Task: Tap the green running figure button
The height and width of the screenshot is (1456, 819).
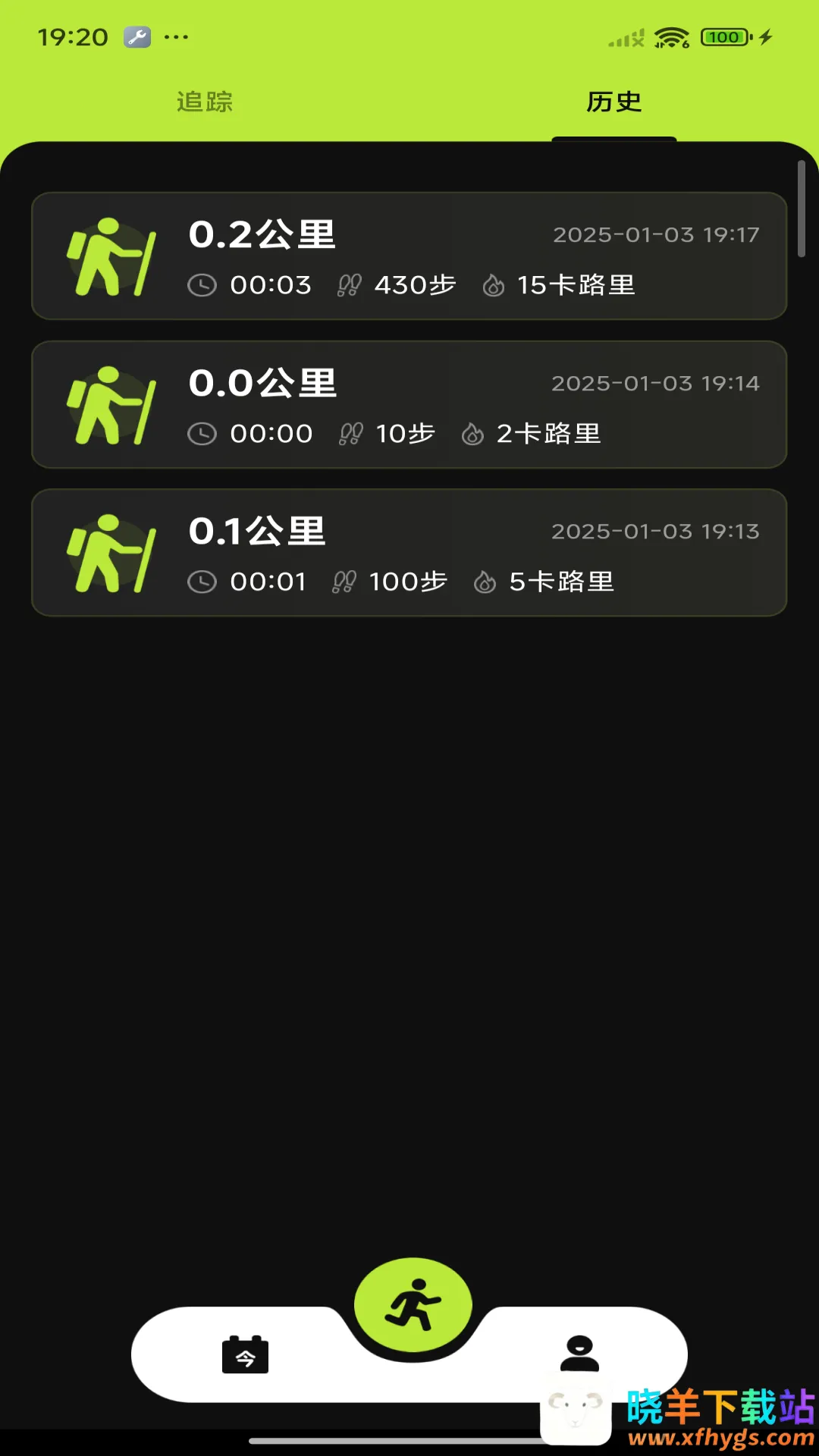Action: 413,1305
